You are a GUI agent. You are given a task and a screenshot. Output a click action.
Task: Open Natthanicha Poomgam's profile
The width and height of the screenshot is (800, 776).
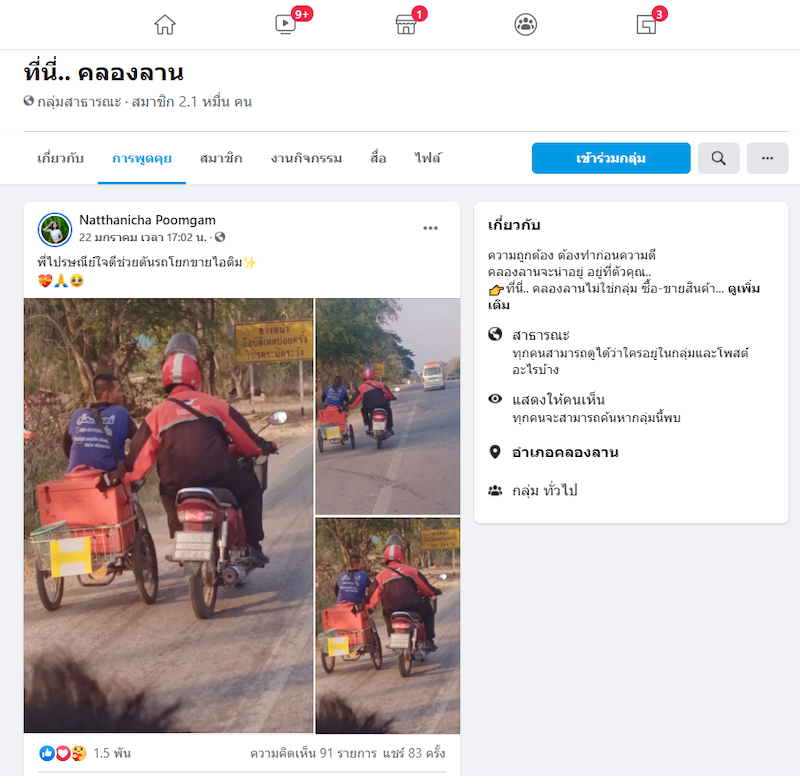(x=147, y=220)
